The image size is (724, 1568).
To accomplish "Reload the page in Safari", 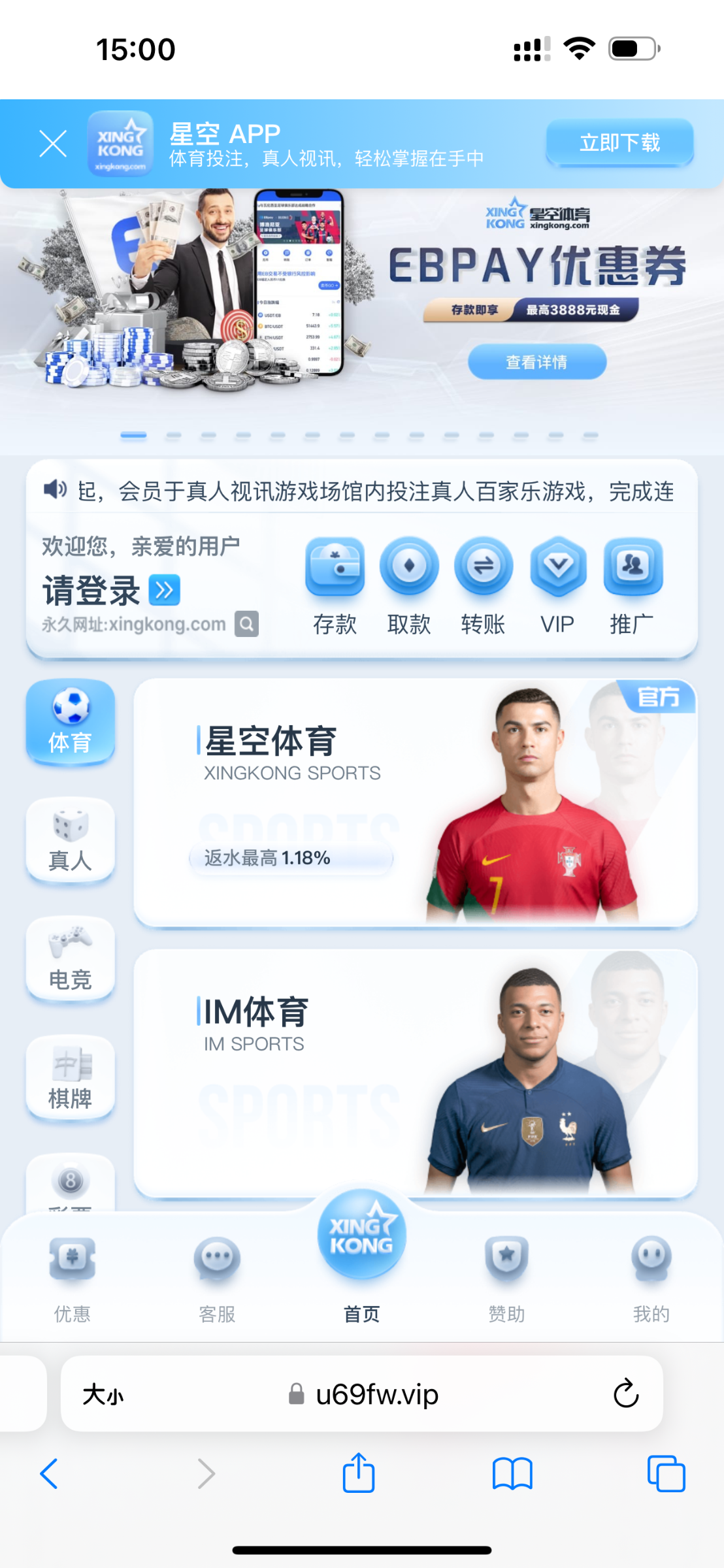I will click(625, 1394).
